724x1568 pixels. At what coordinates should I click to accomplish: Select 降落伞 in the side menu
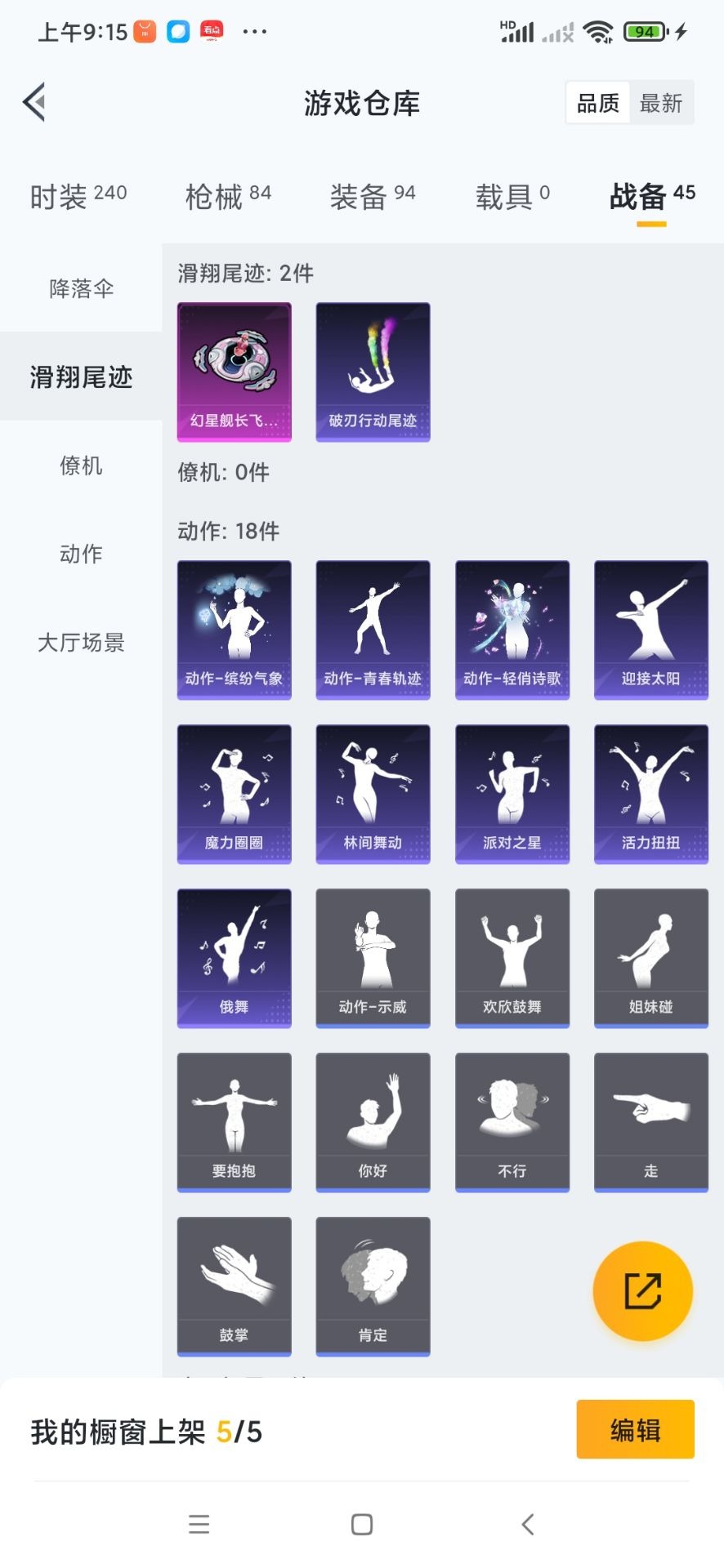pyautogui.click(x=81, y=288)
